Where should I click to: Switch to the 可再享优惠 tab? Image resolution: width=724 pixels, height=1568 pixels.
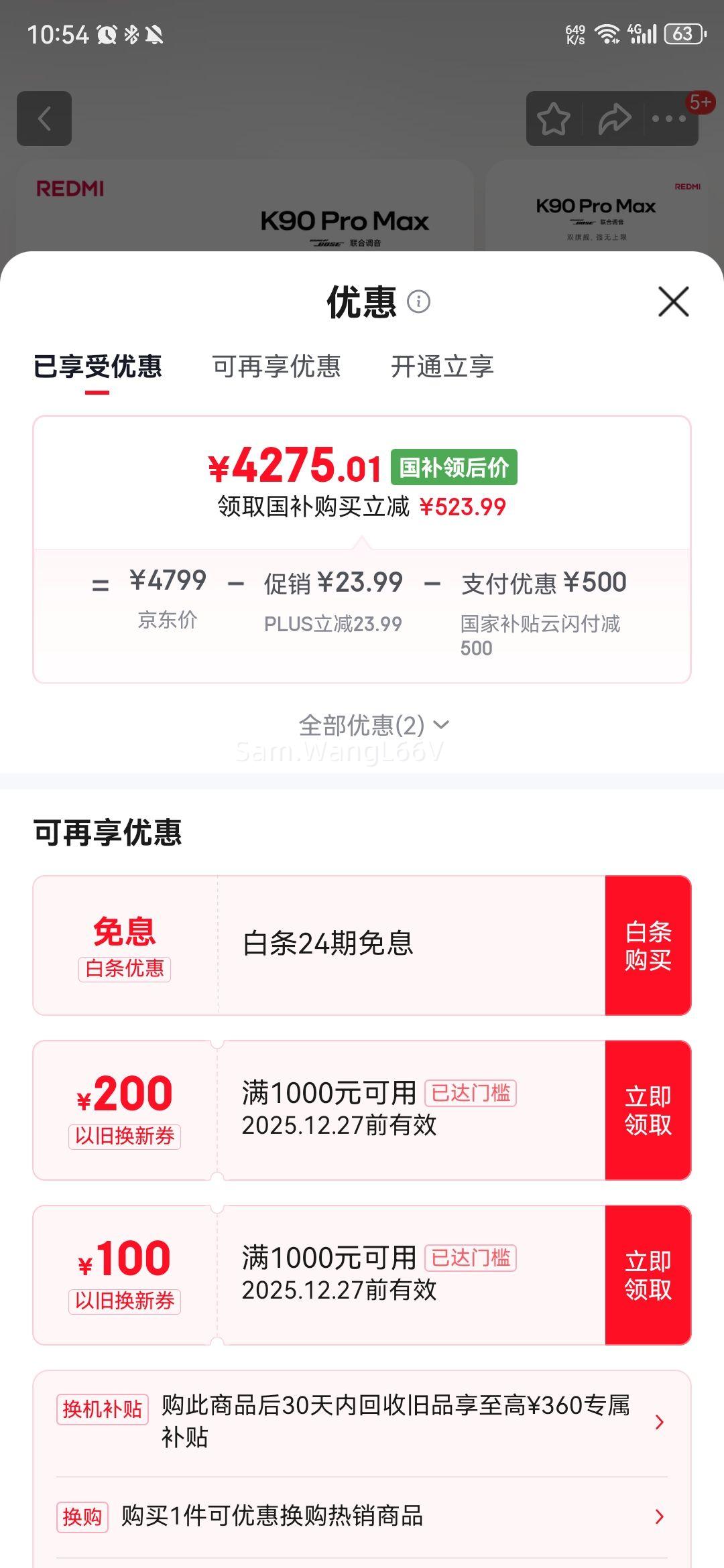click(x=277, y=367)
